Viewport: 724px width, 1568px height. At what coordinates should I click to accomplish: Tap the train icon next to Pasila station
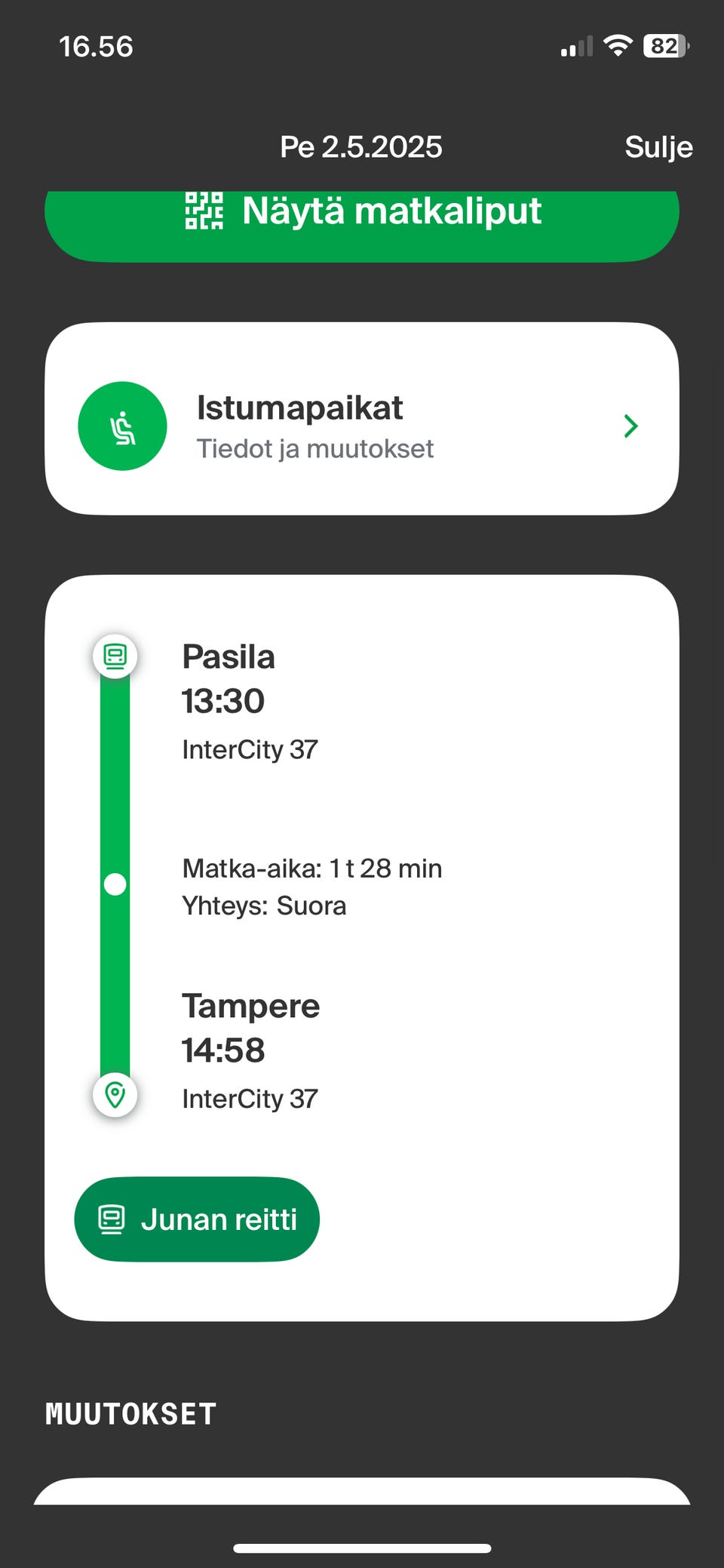coord(115,656)
